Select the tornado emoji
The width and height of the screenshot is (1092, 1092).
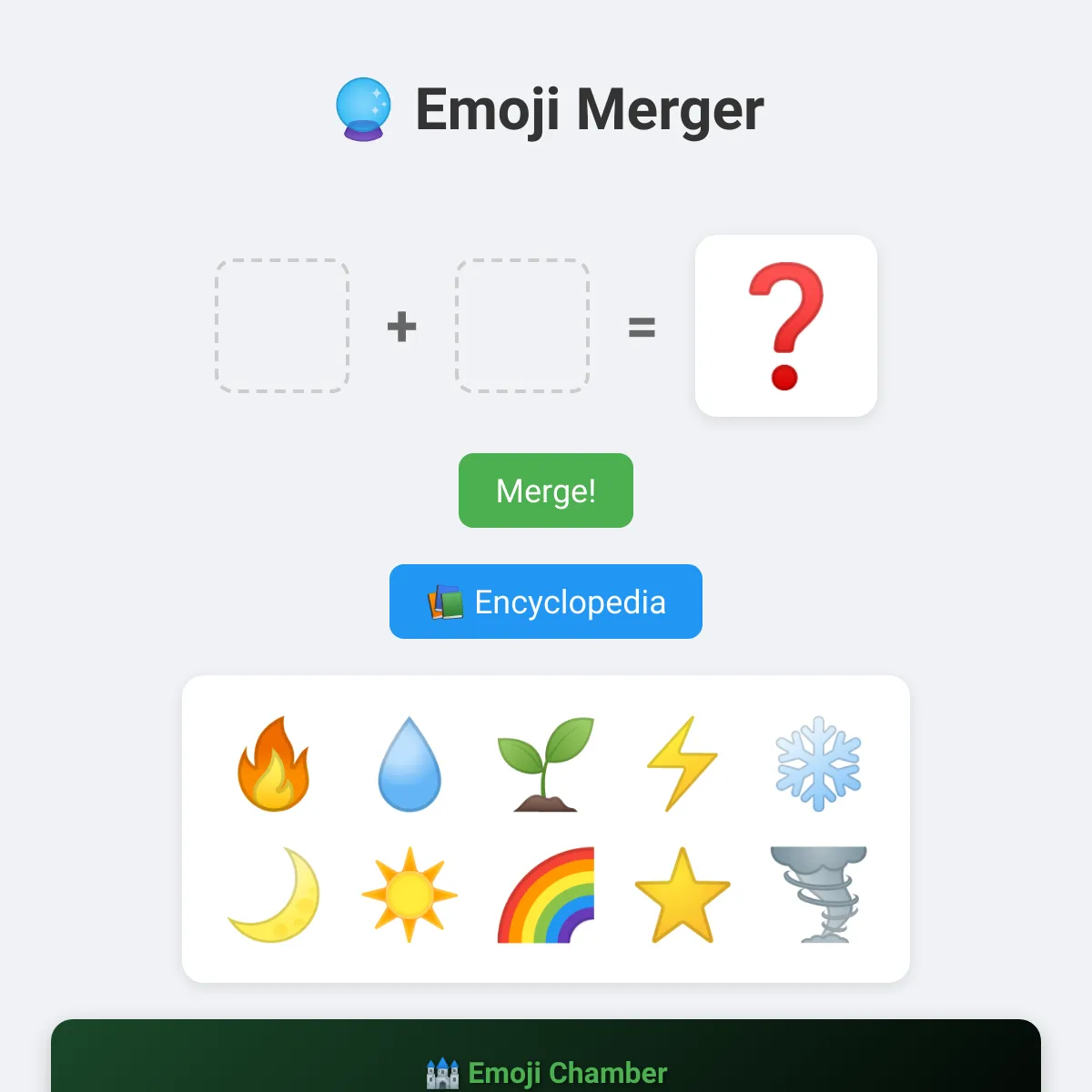pyautogui.click(x=818, y=895)
